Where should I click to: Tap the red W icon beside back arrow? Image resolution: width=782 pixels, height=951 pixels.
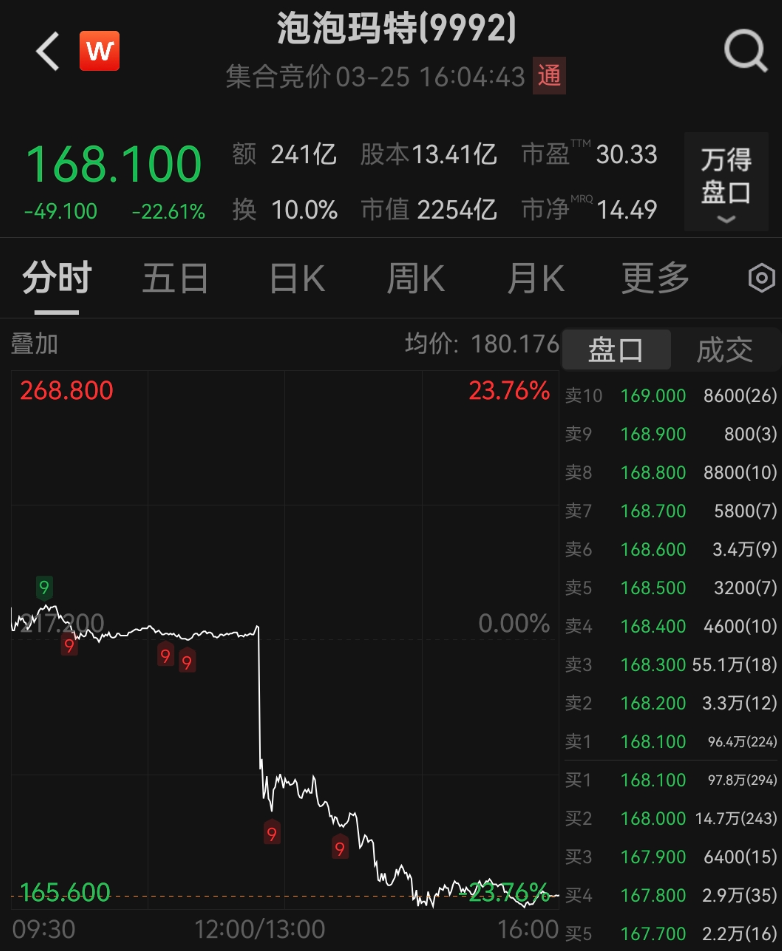click(100, 51)
